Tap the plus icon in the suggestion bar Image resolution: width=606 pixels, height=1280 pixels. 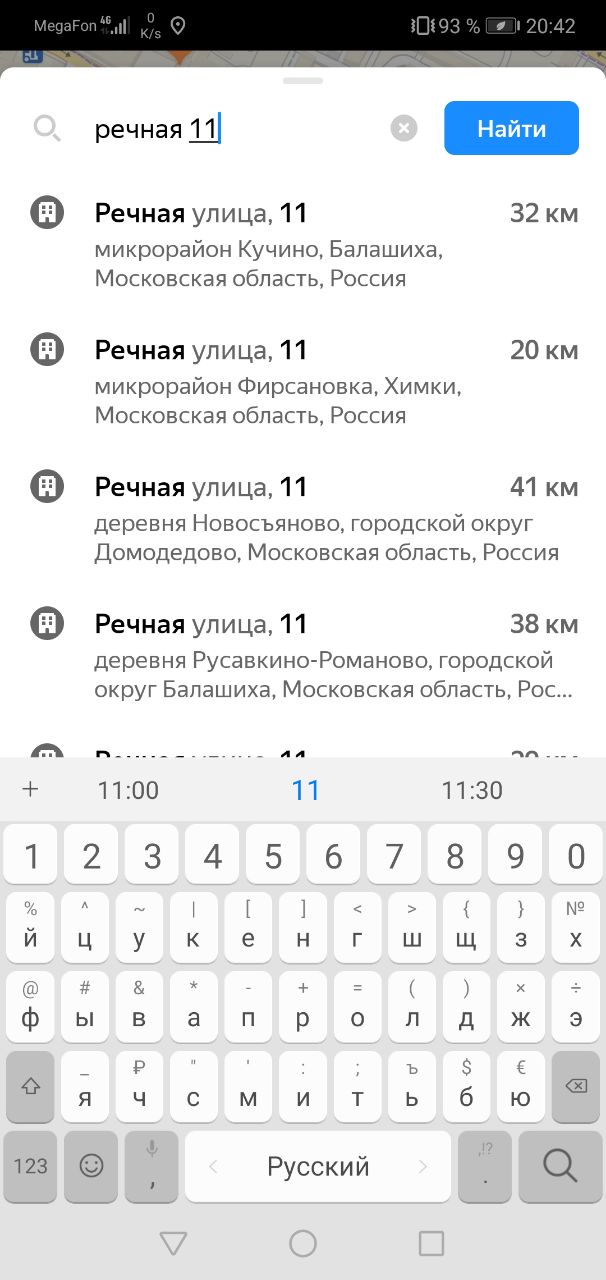point(30,790)
